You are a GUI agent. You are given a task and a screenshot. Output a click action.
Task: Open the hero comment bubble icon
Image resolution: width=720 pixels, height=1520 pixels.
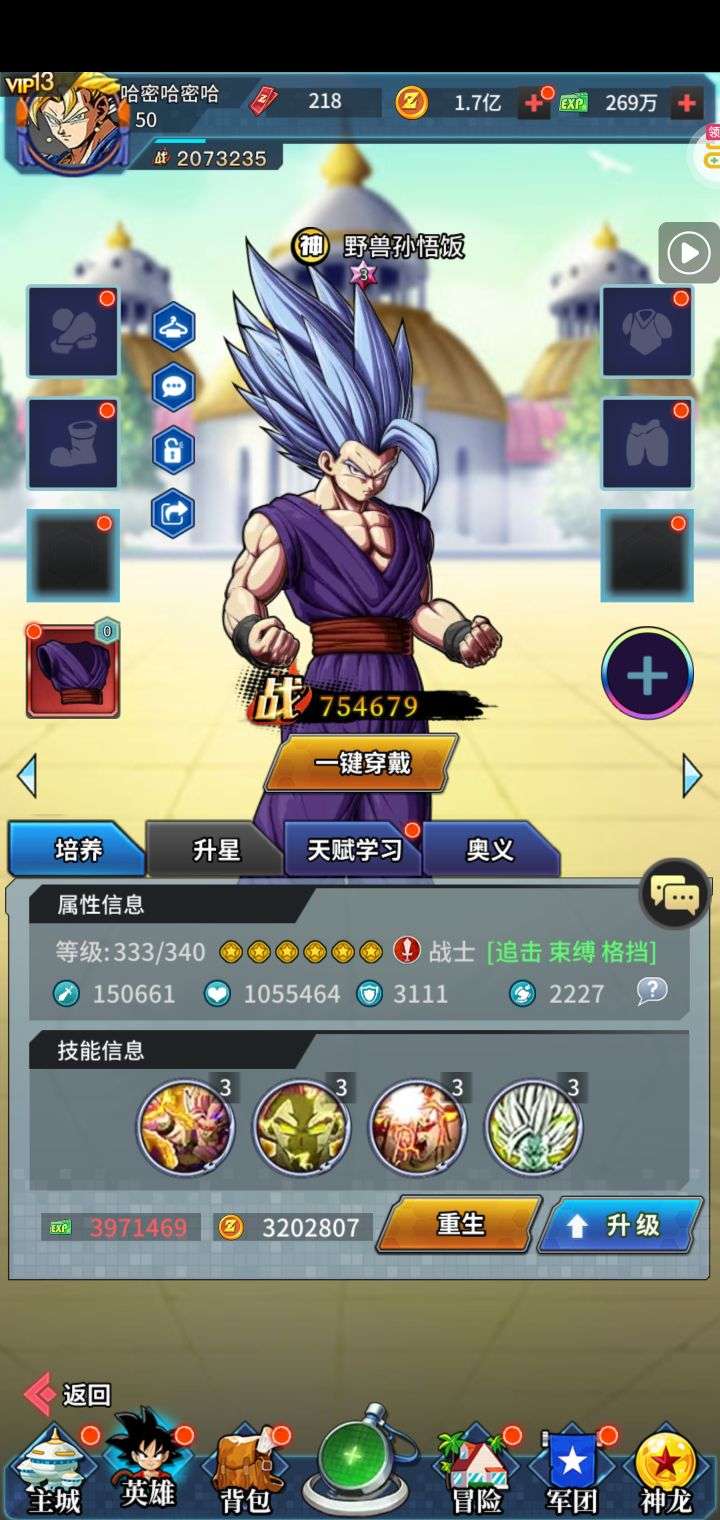[173, 388]
